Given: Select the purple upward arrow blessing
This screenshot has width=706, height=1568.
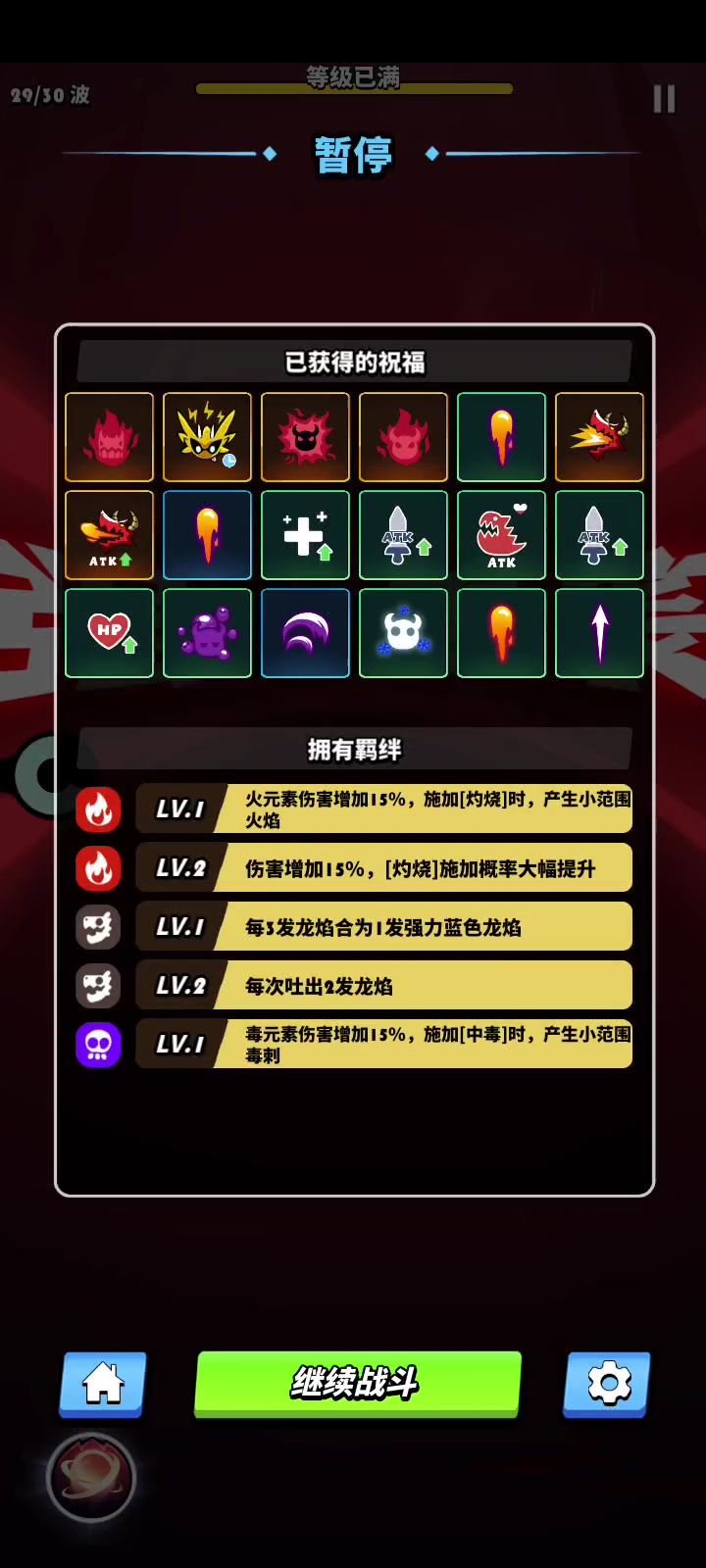Looking at the screenshot, I should 599,633.
